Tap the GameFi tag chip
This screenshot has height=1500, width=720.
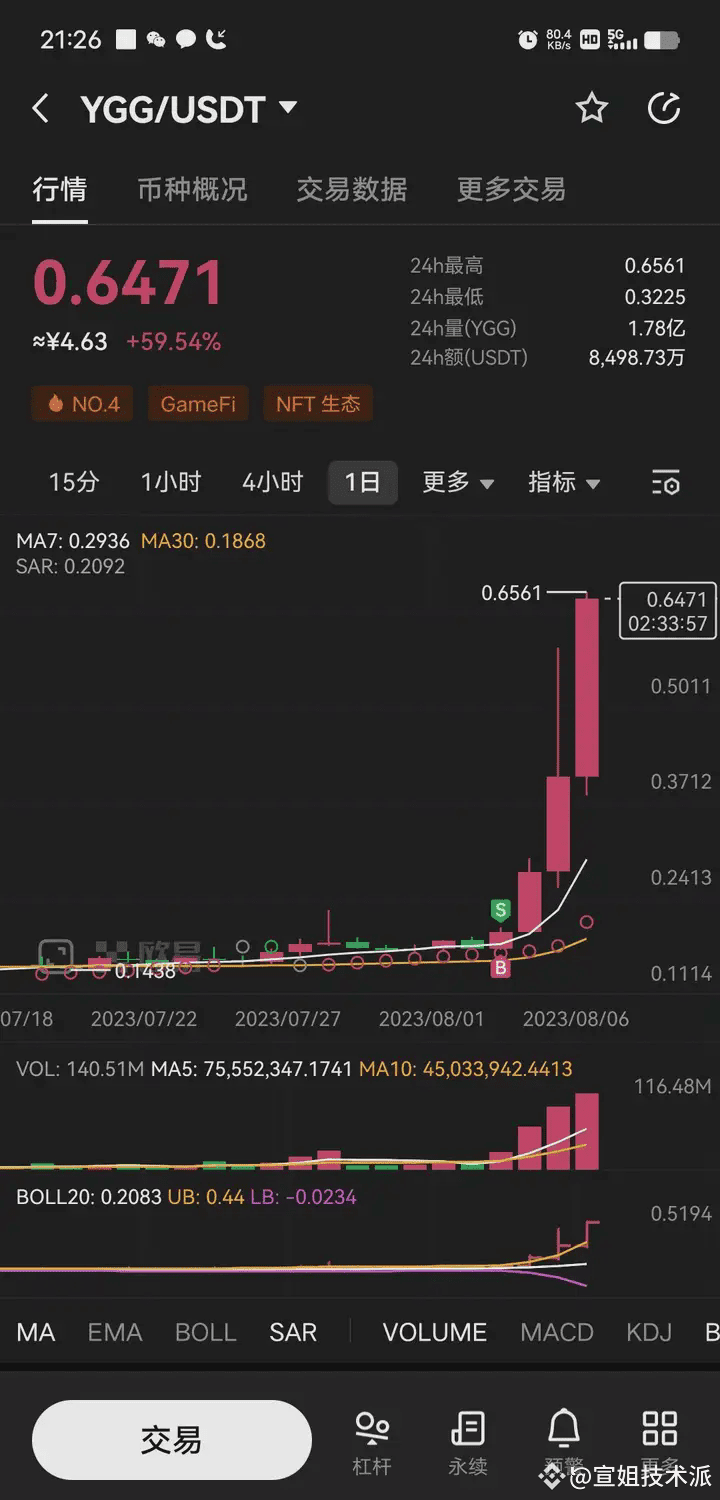(x=198, y=404)
